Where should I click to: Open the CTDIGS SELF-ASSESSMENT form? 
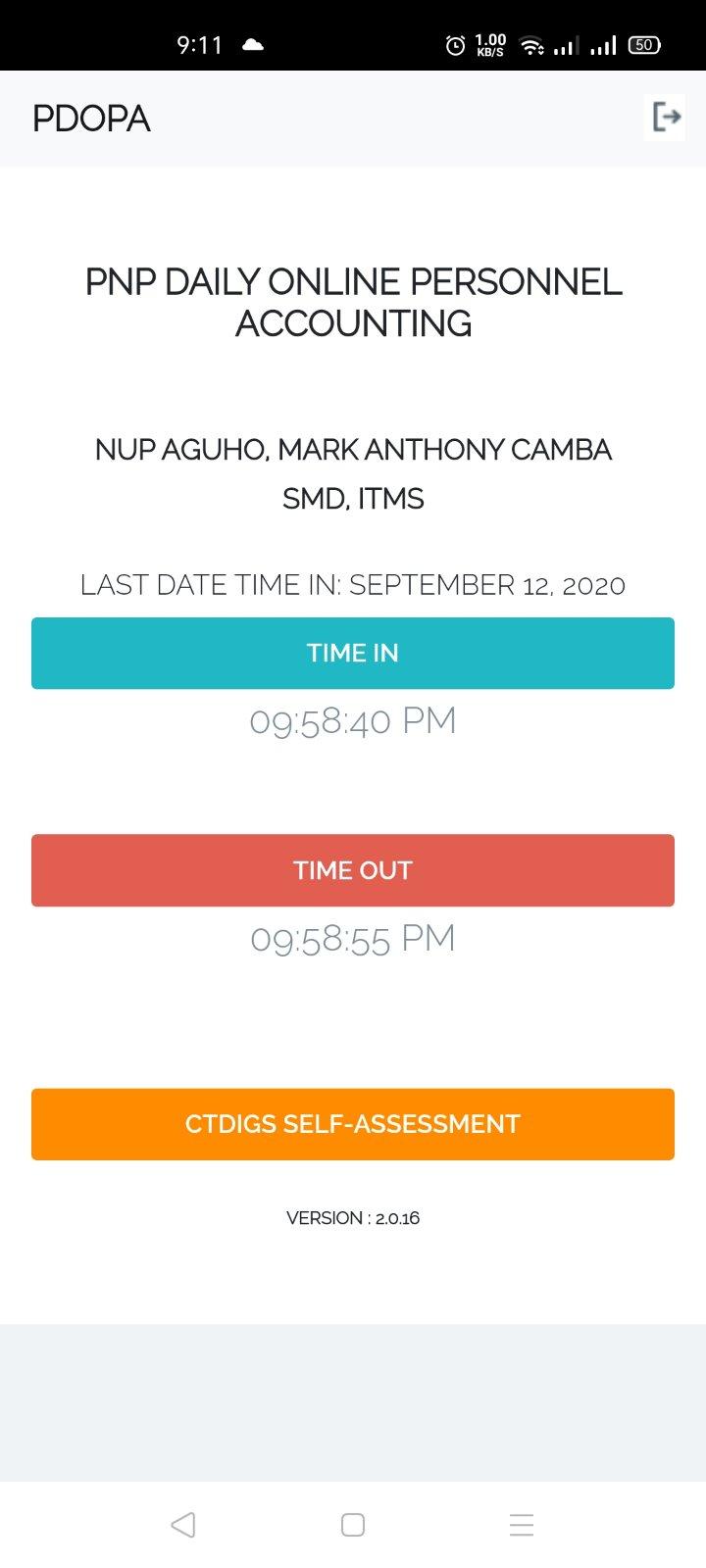coord(353,1124)
